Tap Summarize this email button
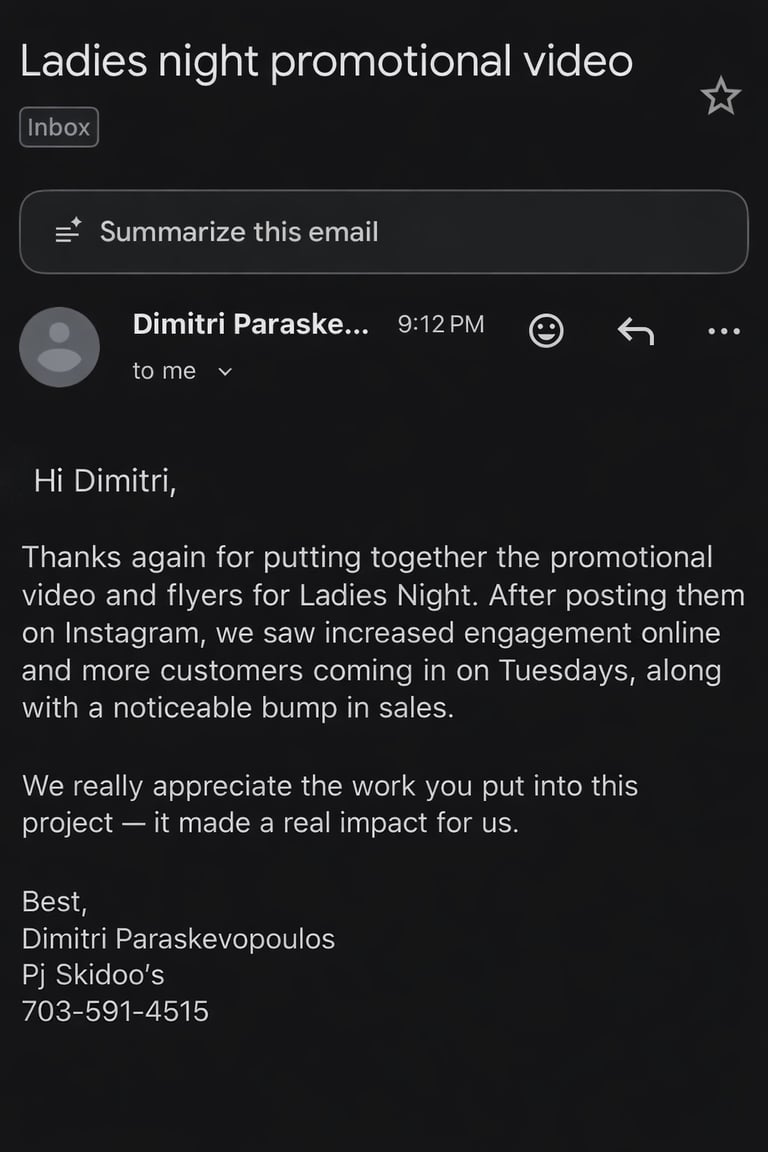The image size is (768, 1152). (384, 232)
